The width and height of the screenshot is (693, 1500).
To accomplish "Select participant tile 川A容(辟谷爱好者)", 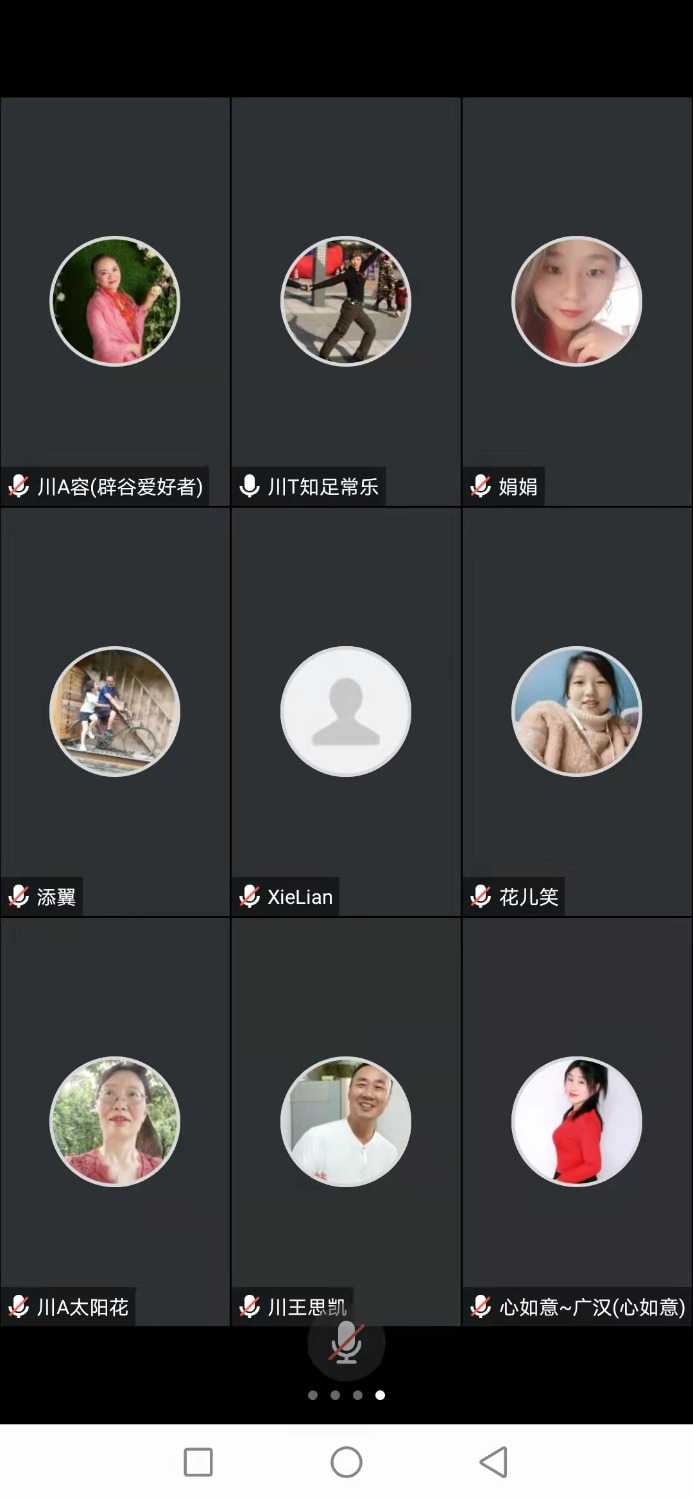I will [x=115, y=302].
